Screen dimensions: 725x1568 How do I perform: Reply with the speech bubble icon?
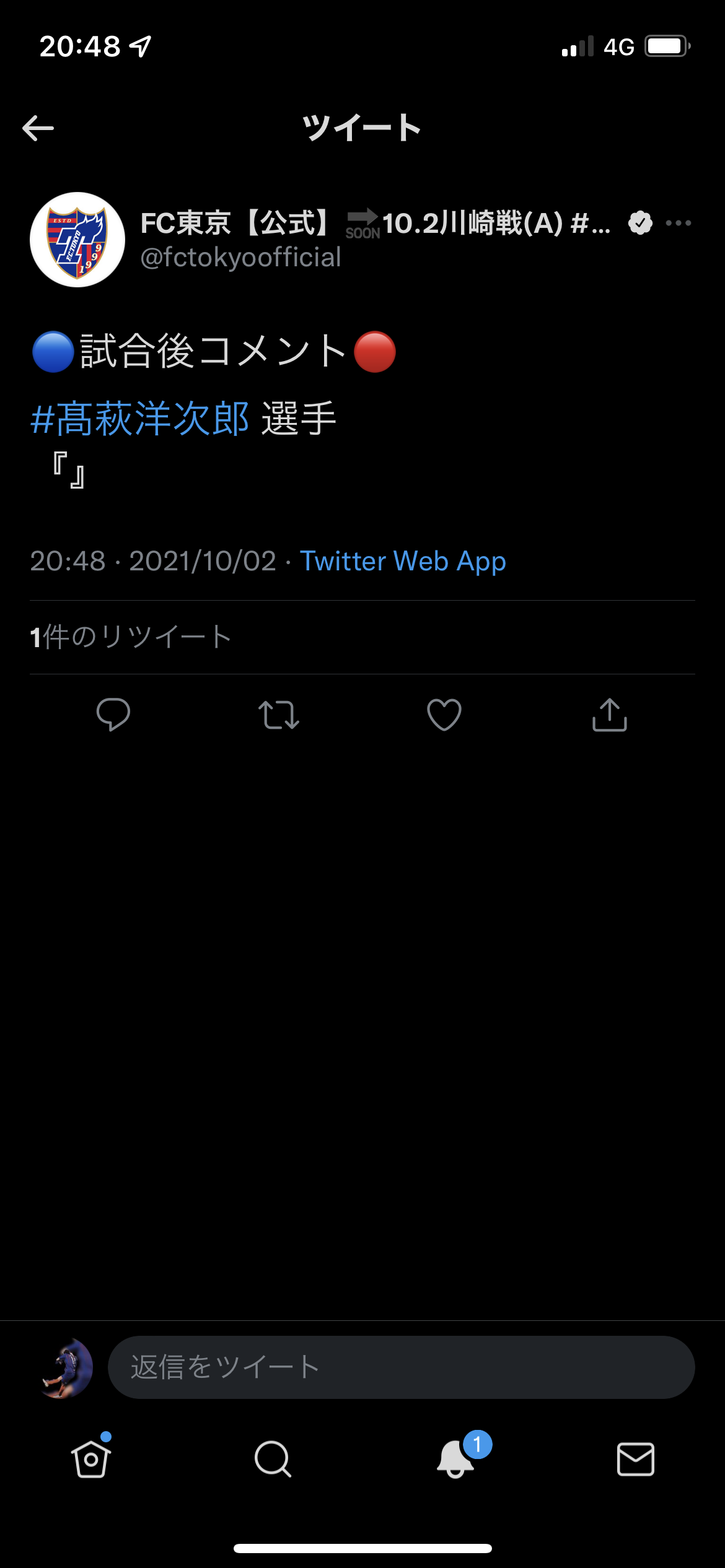(x=113, y=715)
